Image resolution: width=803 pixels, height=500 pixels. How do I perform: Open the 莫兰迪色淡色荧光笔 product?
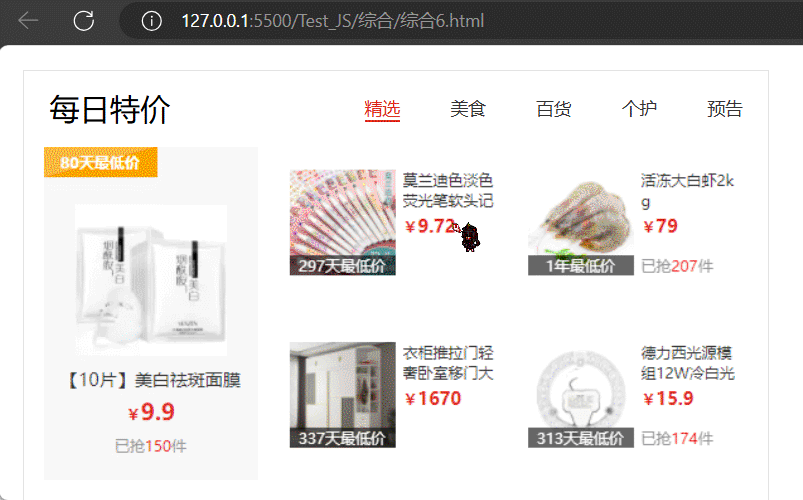(x=343, y=222)
